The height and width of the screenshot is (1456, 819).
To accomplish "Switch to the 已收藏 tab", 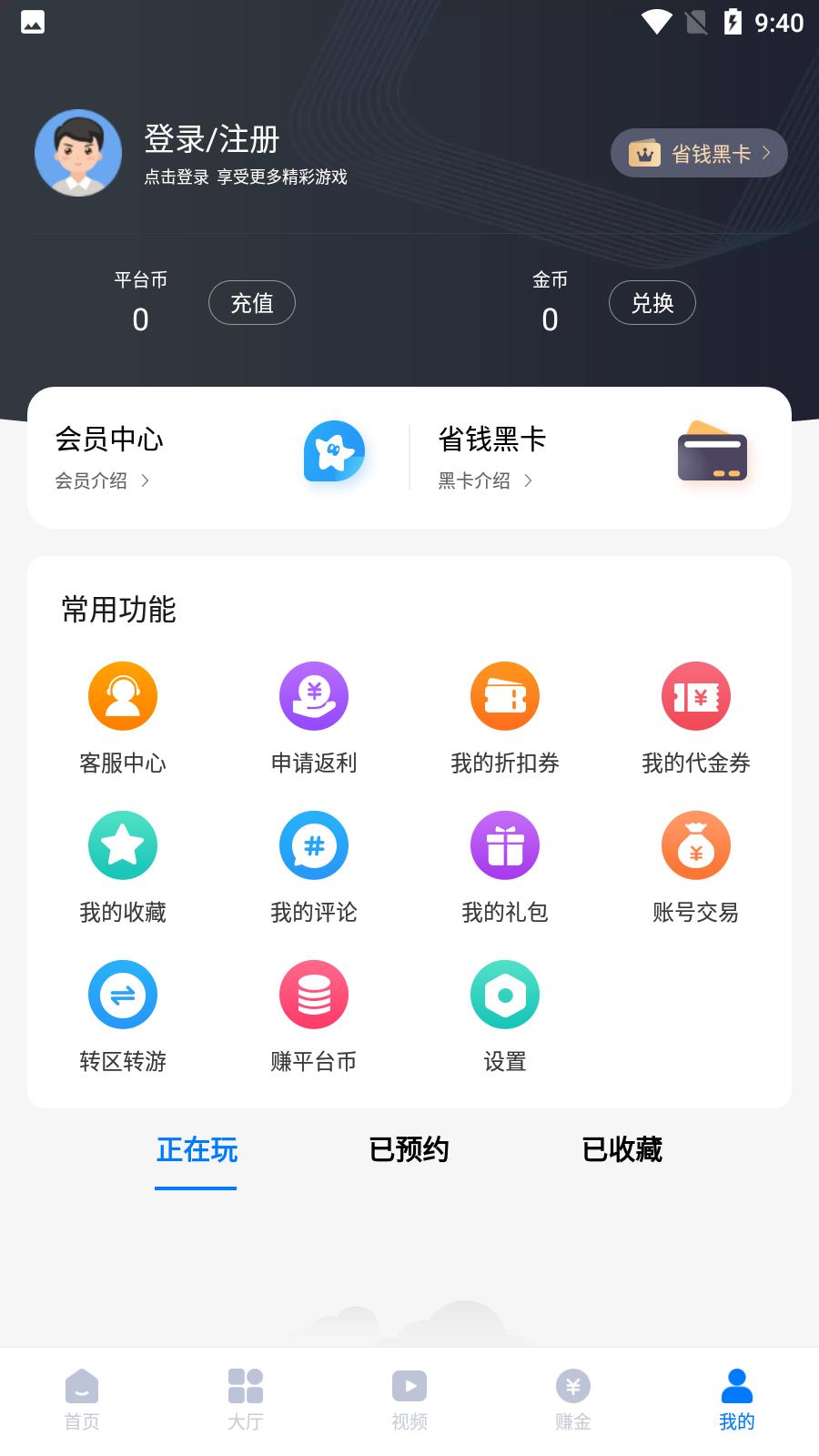I will (x=622, y=1150).
